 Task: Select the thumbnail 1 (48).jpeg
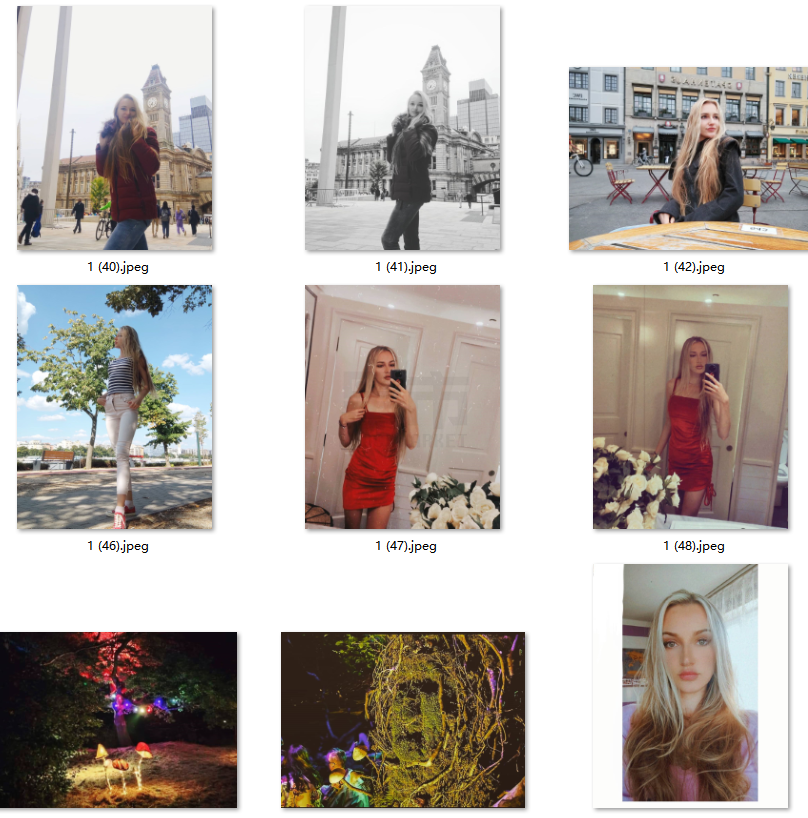(x=690, y=407)
